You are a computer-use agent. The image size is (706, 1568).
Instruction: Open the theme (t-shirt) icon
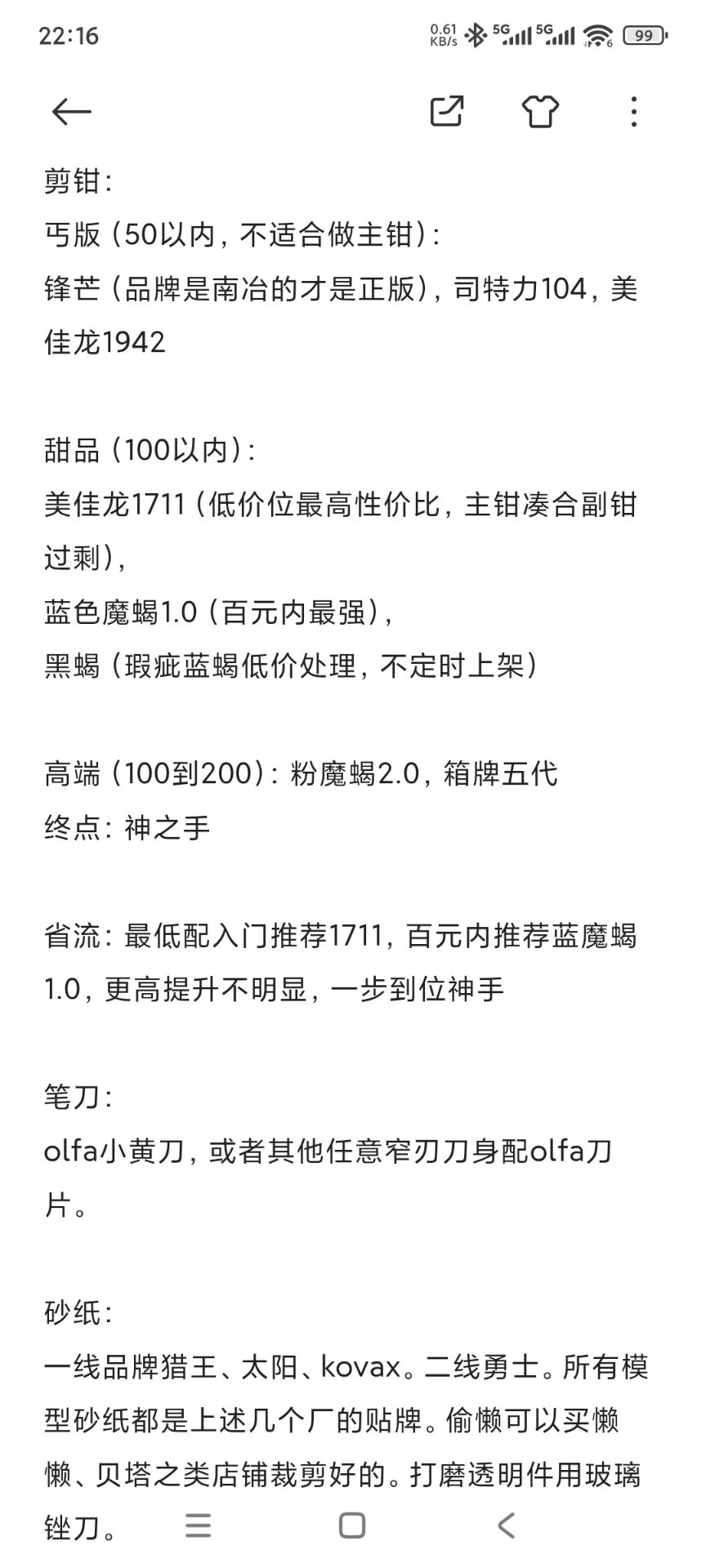540,111
